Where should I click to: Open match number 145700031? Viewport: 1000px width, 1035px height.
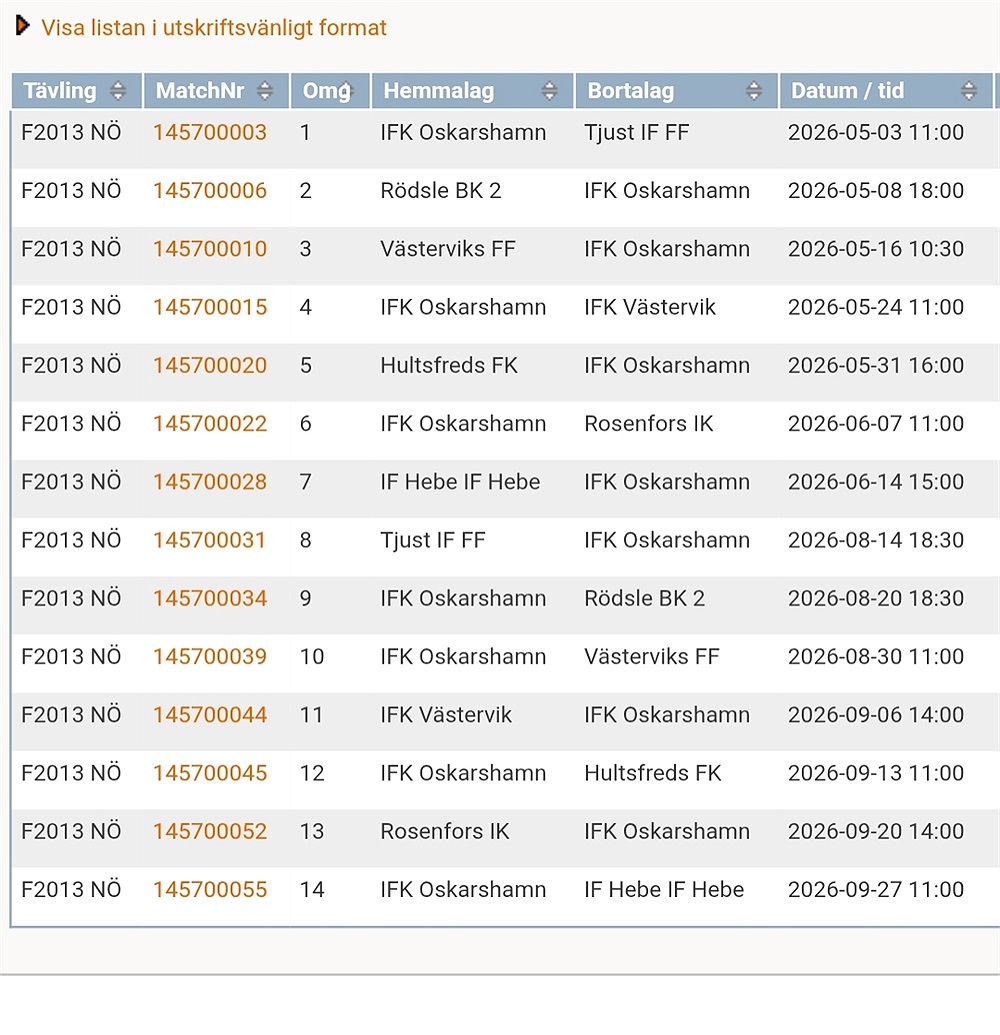coord(210,540)
